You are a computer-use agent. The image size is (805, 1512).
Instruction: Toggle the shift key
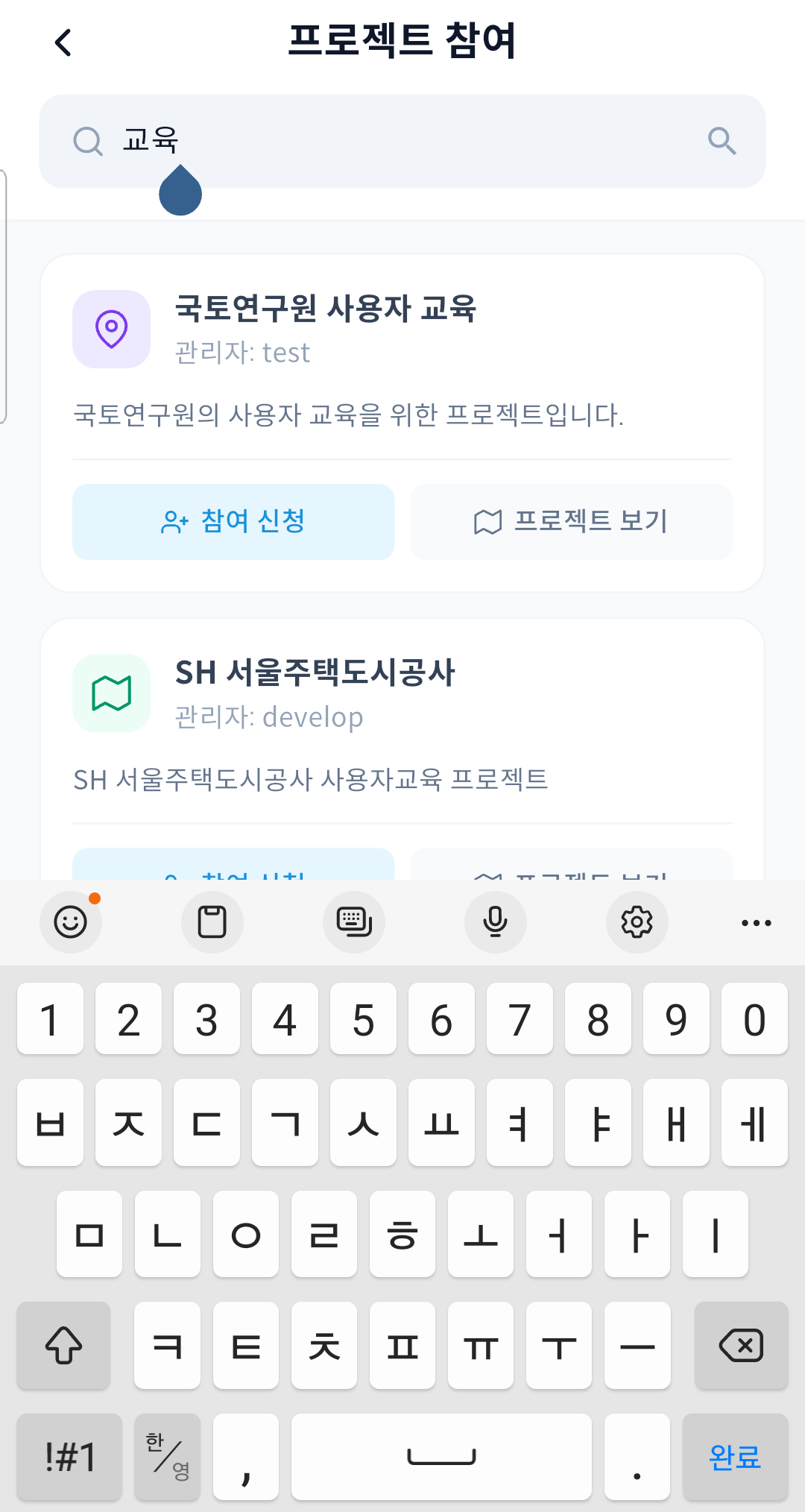tap(63, 1346)
